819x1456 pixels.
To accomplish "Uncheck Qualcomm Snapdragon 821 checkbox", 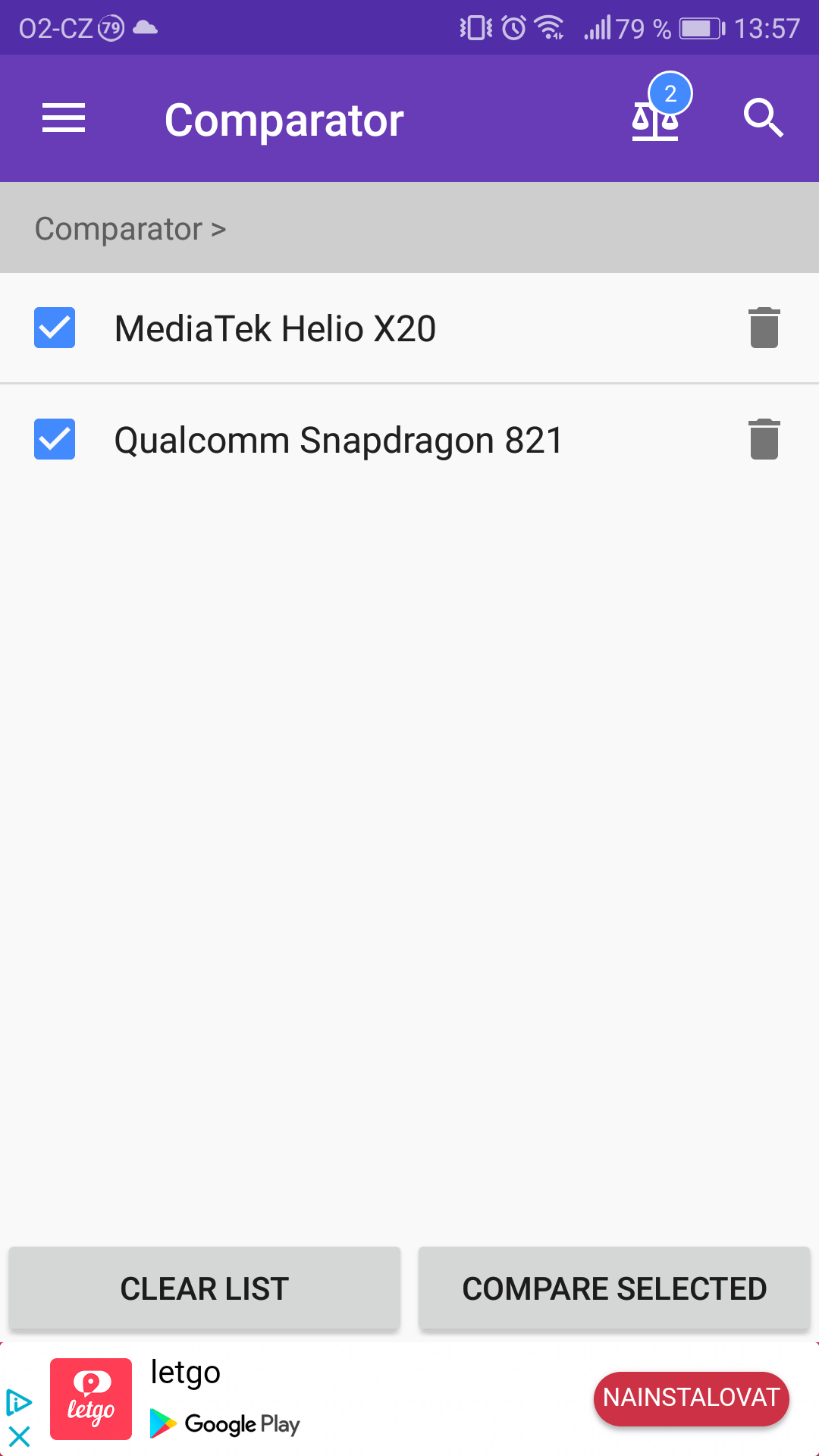I will pyautogui.click(x=55, y=439).
